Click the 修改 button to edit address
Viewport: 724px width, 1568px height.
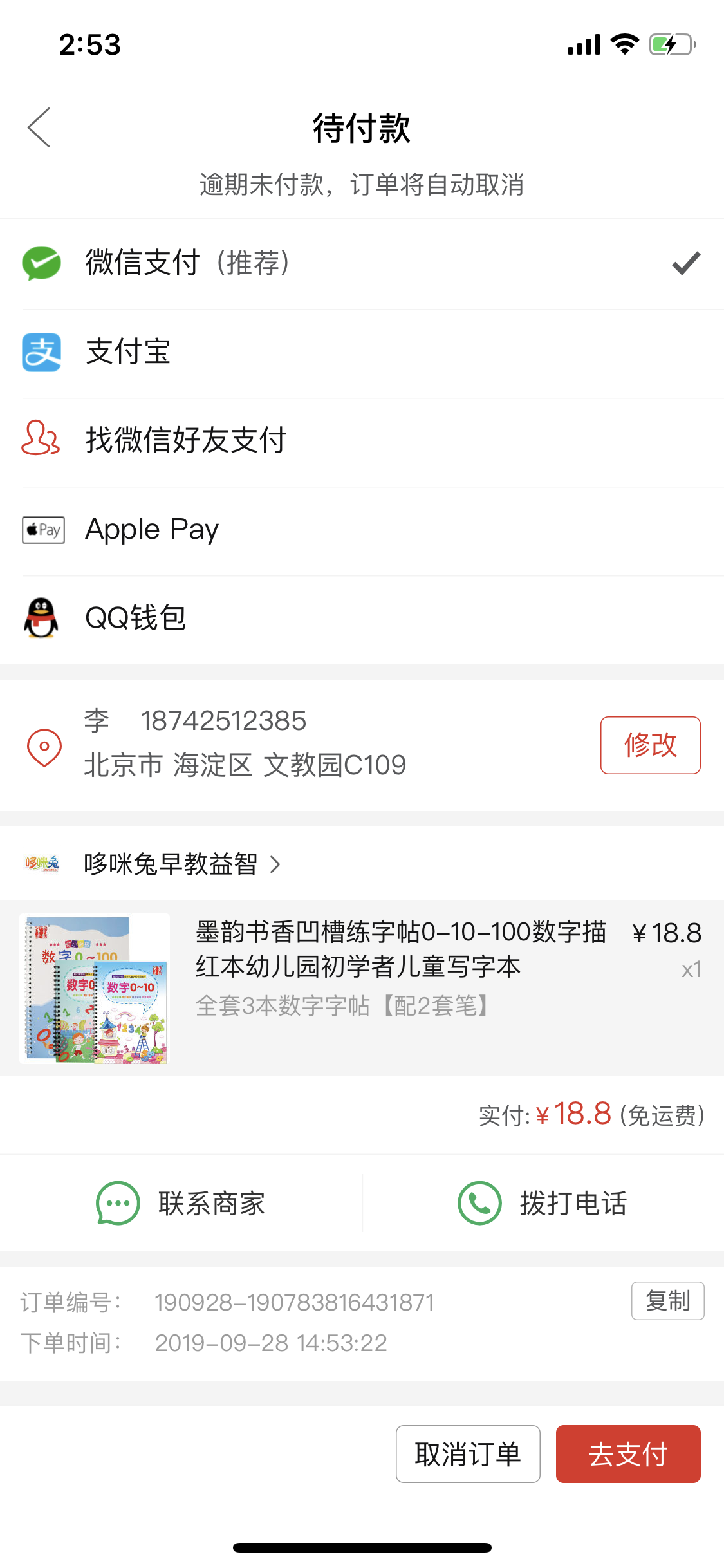point(650,745)
